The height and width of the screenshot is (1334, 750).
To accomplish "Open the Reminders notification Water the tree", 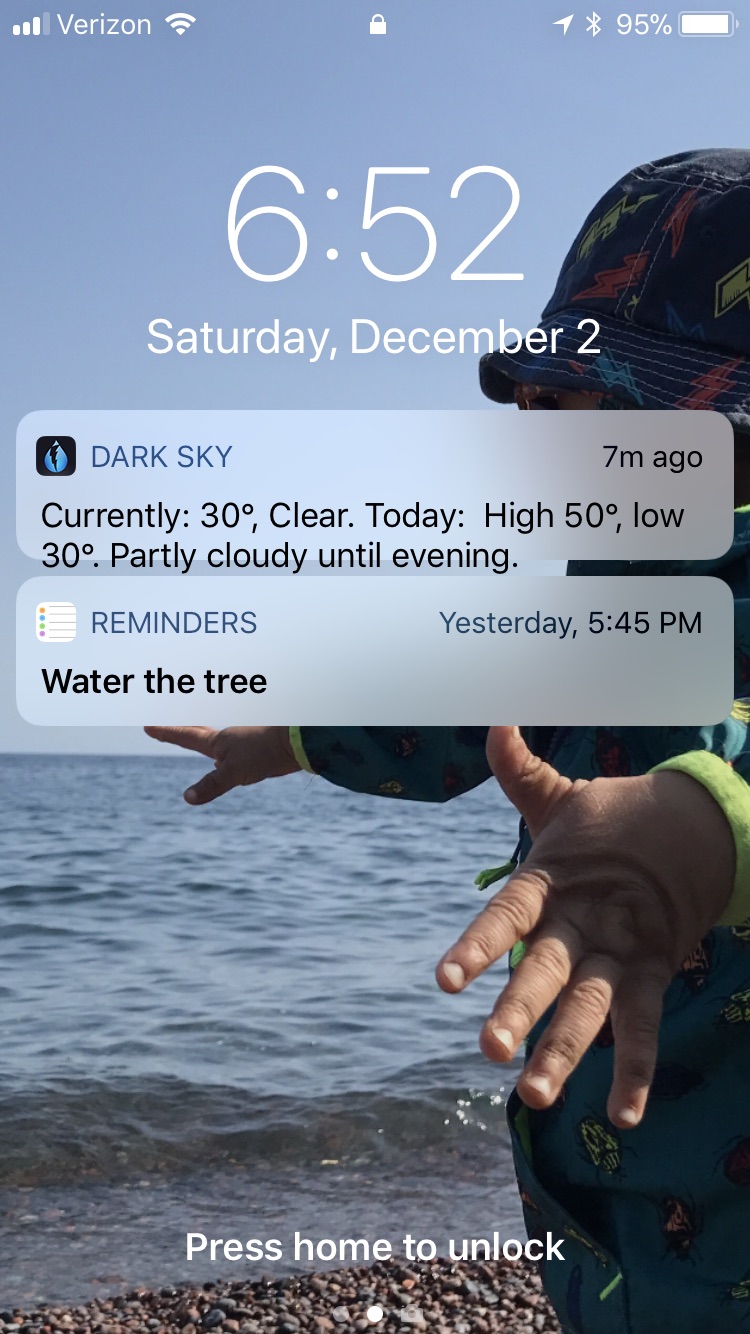I will pyautogui.click(x=374, y=652).
